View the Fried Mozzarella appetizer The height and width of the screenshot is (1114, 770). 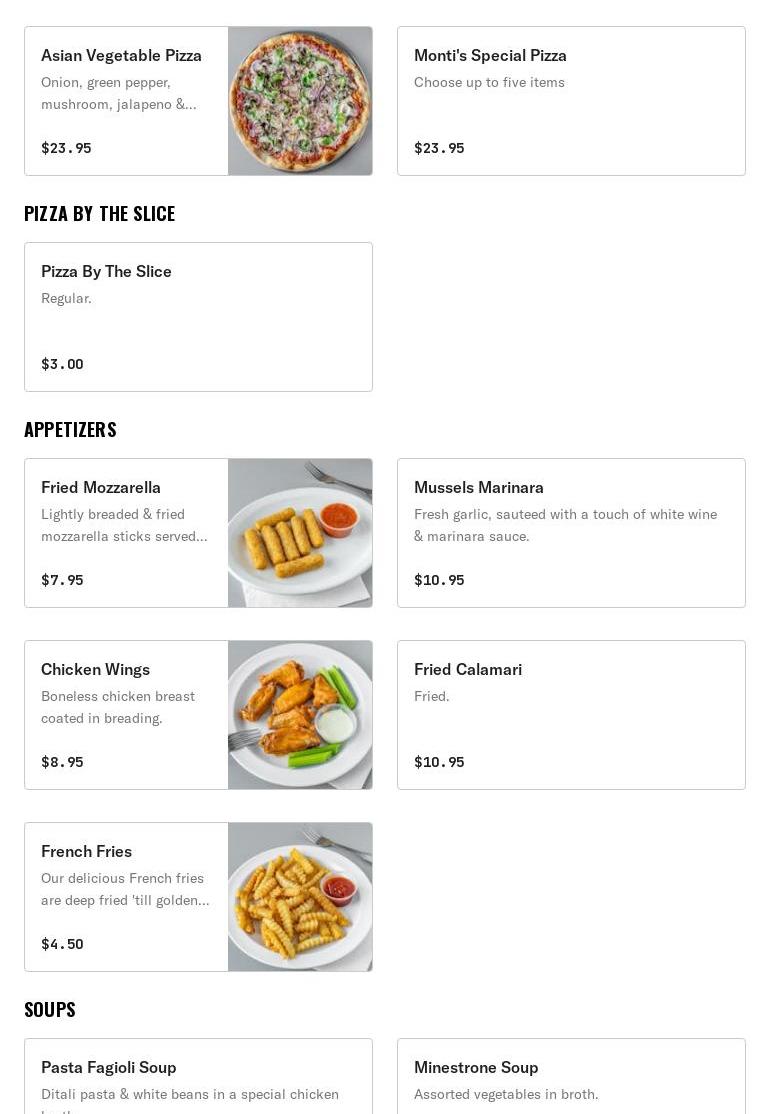[x=198, y=533]
